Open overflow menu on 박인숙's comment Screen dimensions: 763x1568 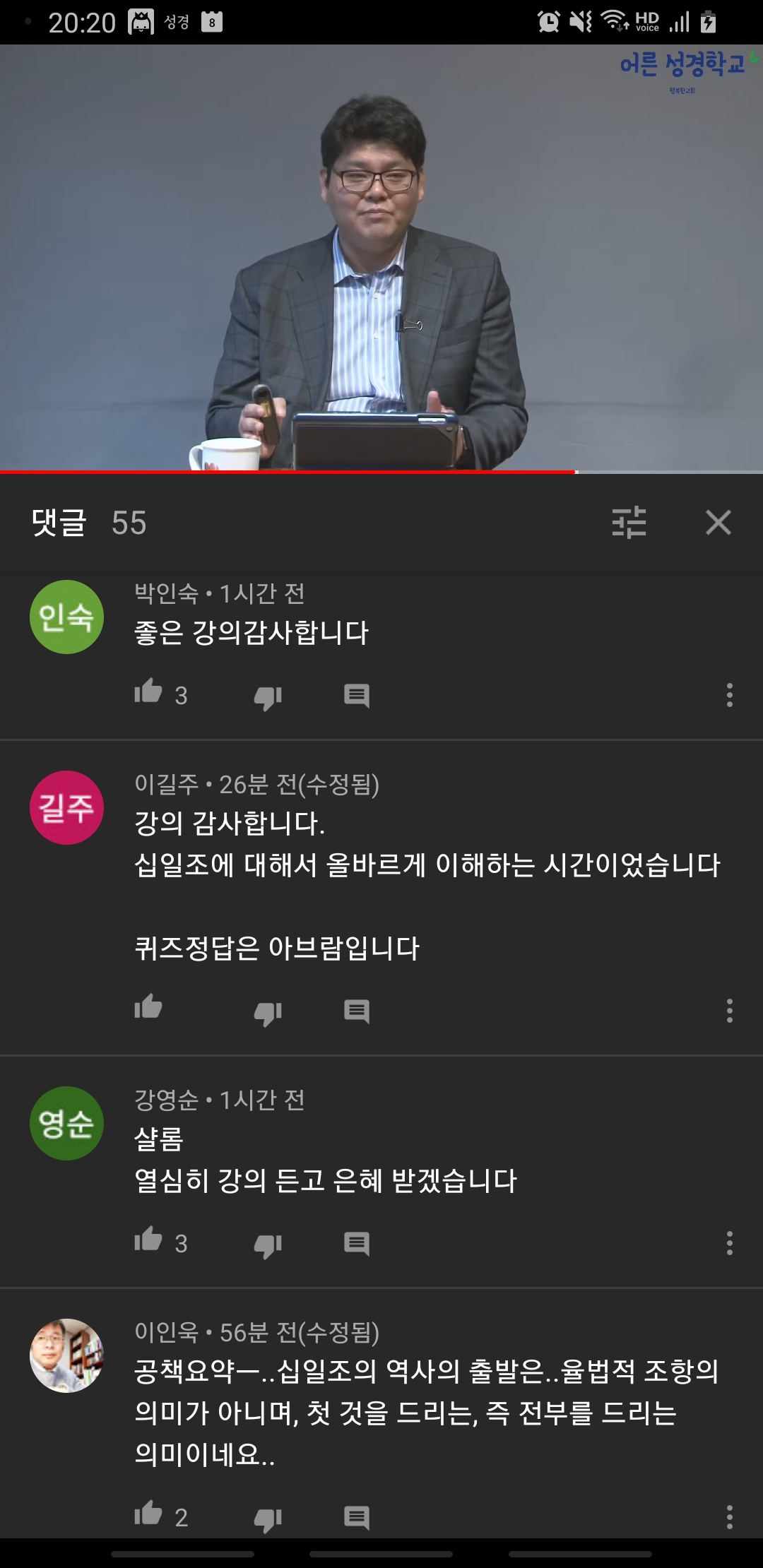coord(729,695)
